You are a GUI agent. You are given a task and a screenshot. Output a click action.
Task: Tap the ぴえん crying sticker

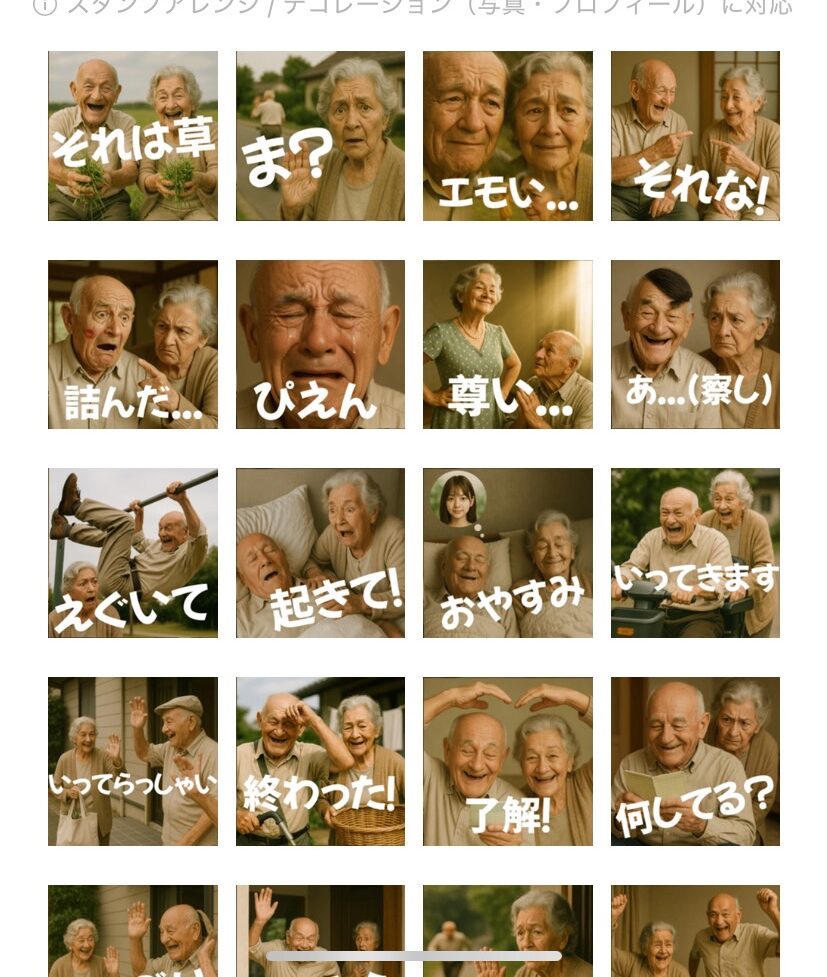point(320,345)
